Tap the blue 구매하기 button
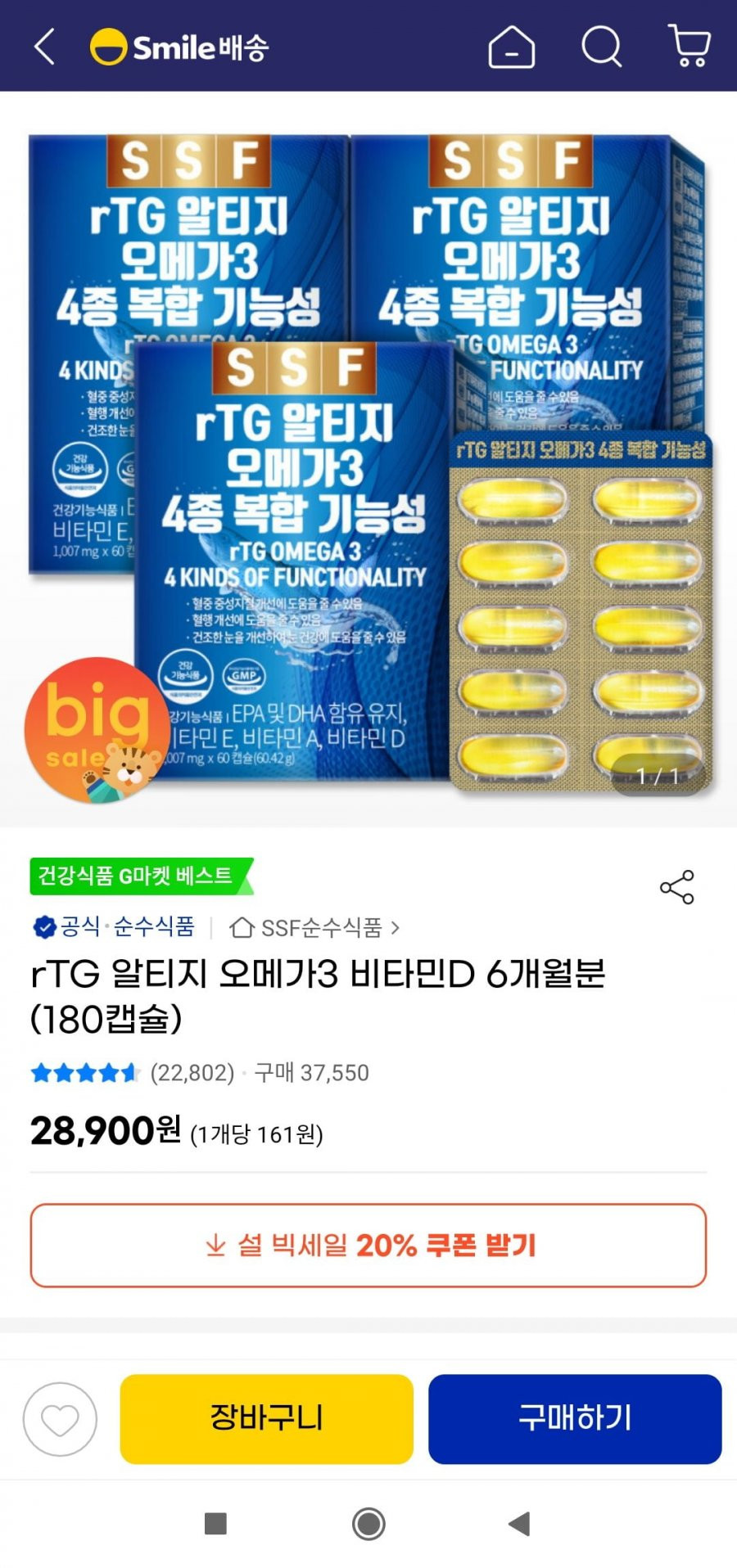The width and height of the screenshot is (737, 1568). click(575, 1419)
